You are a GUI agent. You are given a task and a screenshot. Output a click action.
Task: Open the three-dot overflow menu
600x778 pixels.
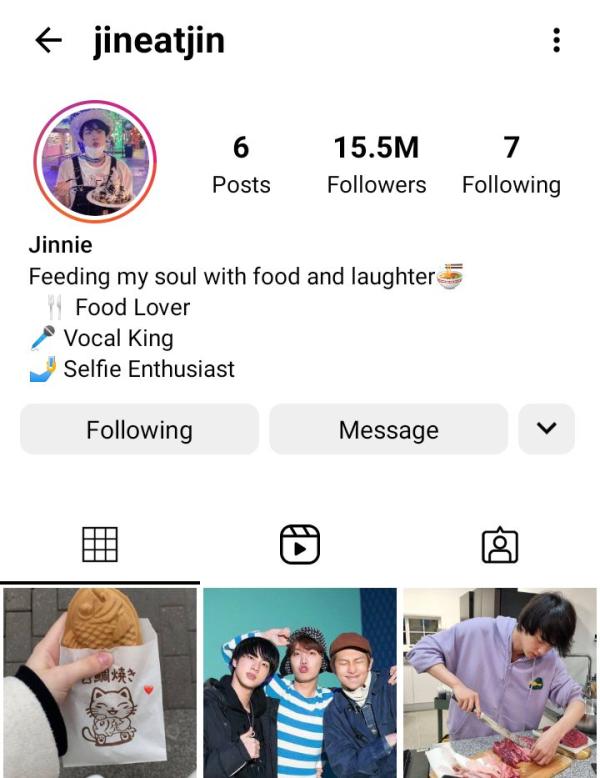coord(556,40)
